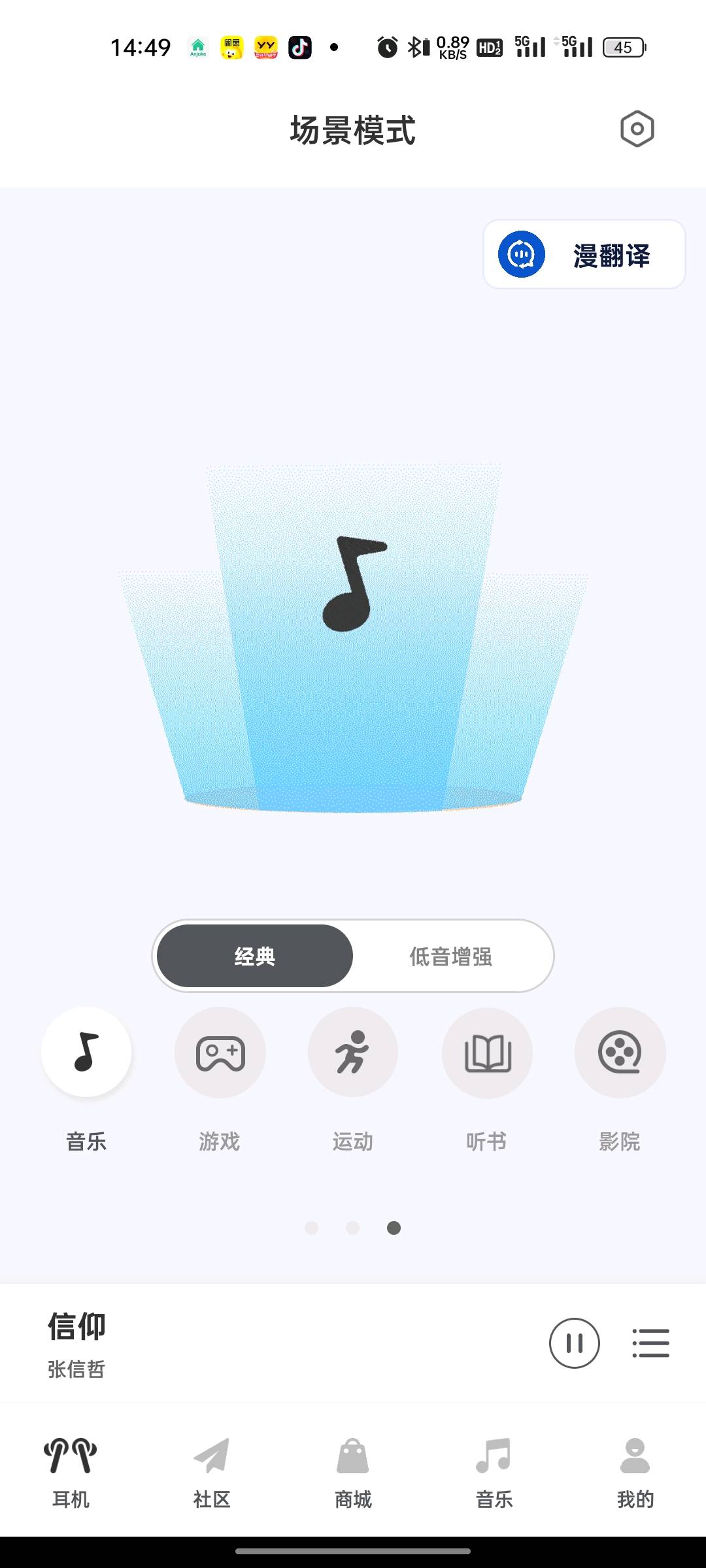Screen dimensions: 706x1568
Task: Switch to 商城 tab
Action: click(x=353, y=1470)
